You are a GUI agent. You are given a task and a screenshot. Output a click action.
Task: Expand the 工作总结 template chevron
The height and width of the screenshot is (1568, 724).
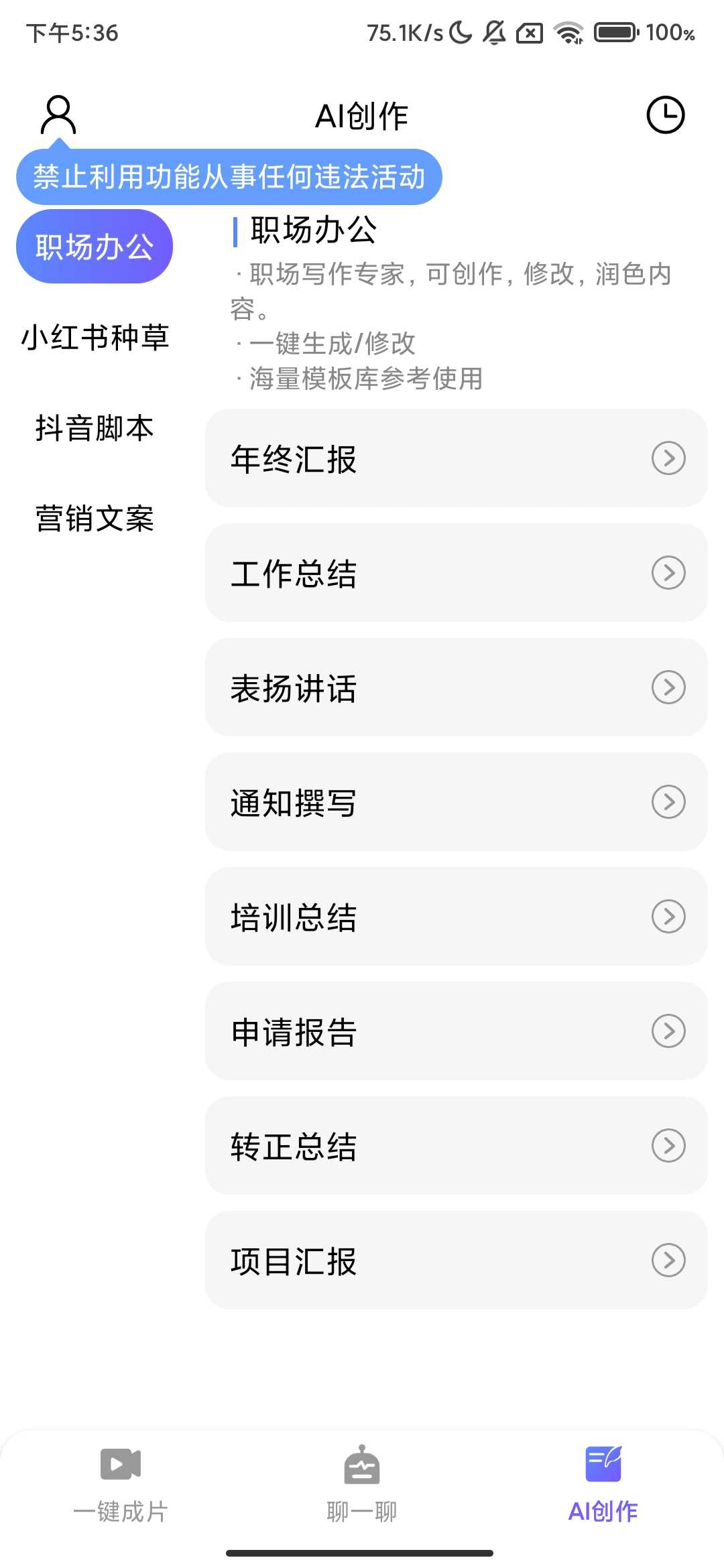click(x=668, y=573)
